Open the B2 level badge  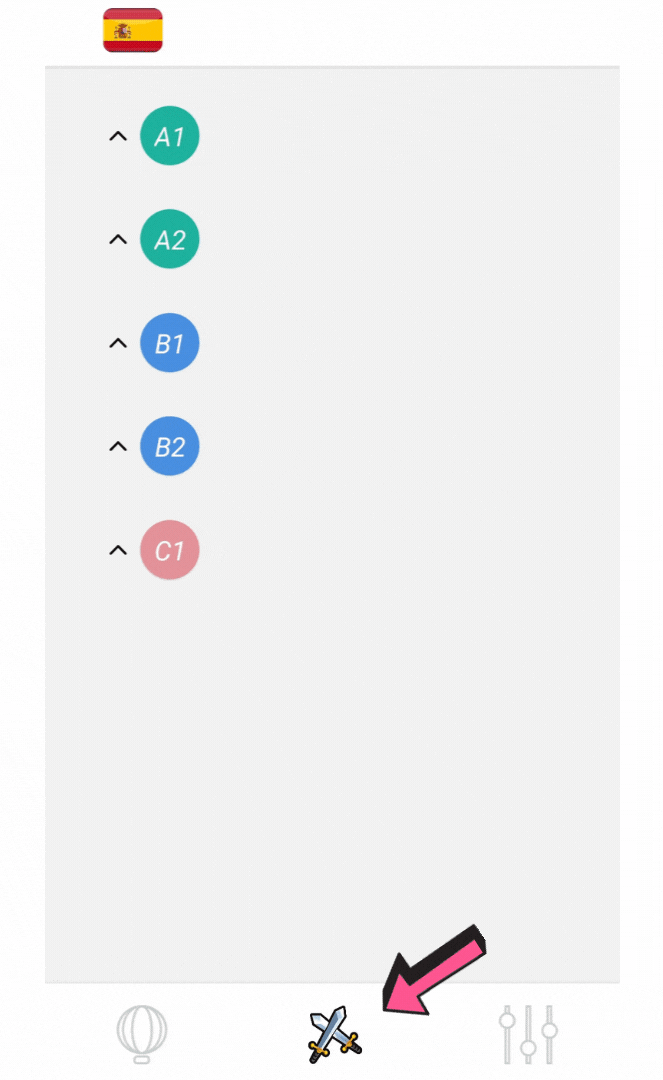(x=169, y=446)
